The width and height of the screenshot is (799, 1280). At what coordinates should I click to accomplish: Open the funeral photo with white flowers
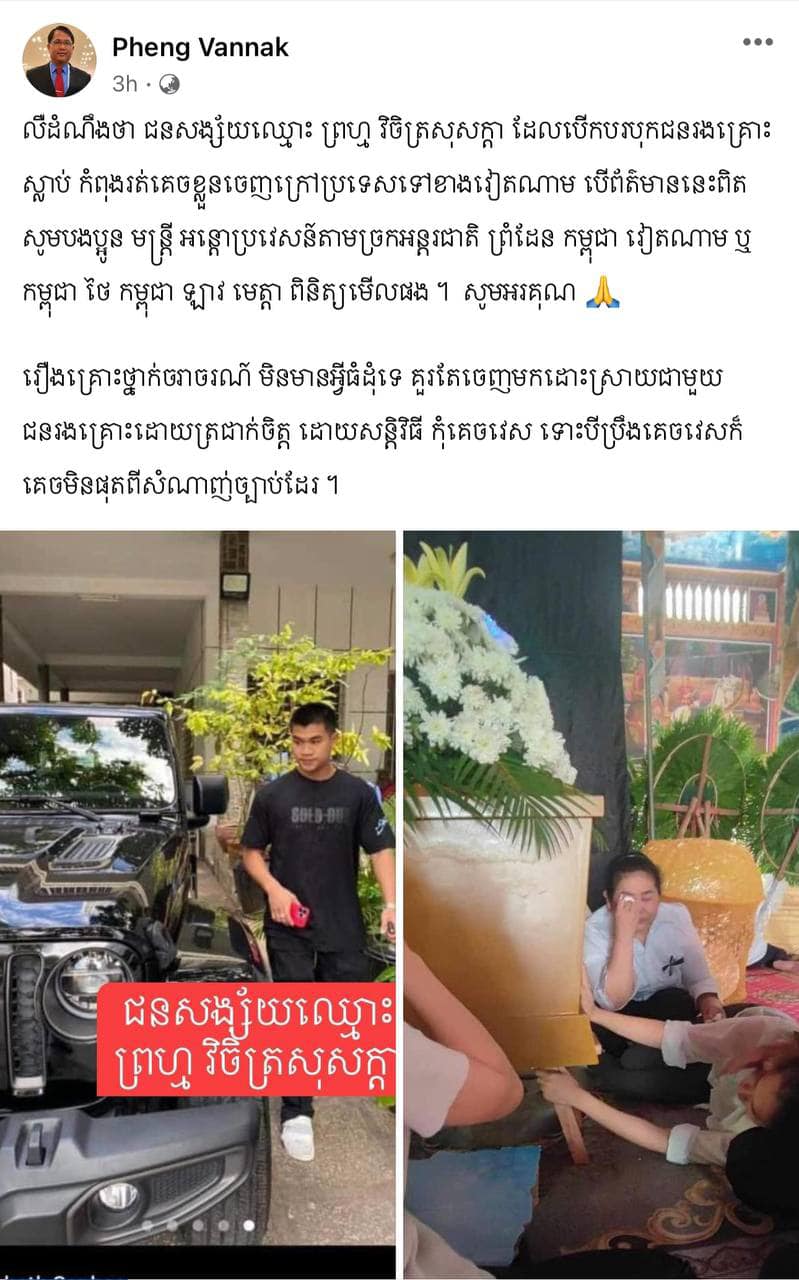(x=601, y=880)
